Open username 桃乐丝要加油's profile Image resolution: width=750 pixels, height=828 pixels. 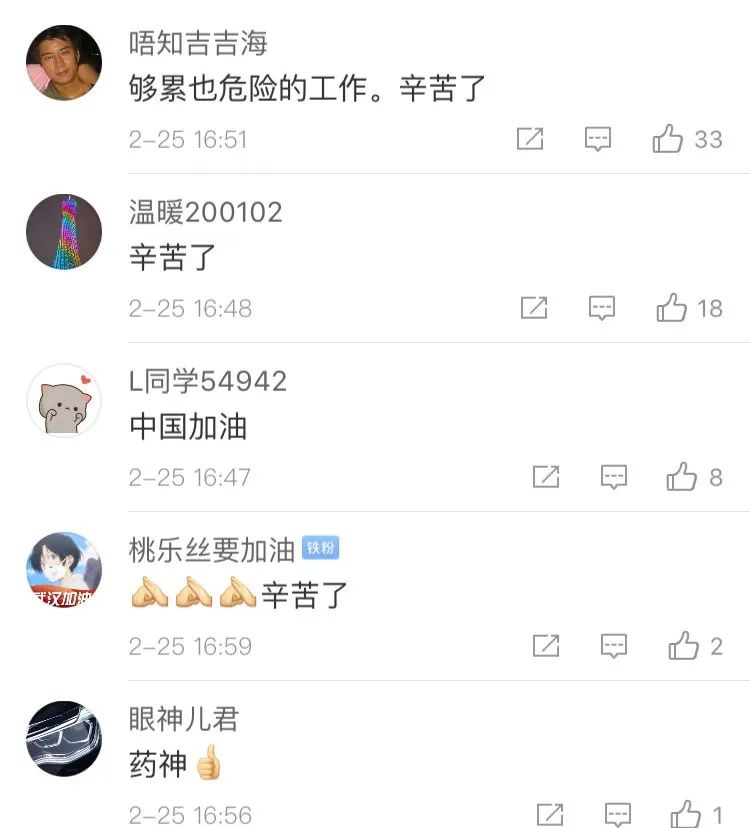[x=212, y=549]
